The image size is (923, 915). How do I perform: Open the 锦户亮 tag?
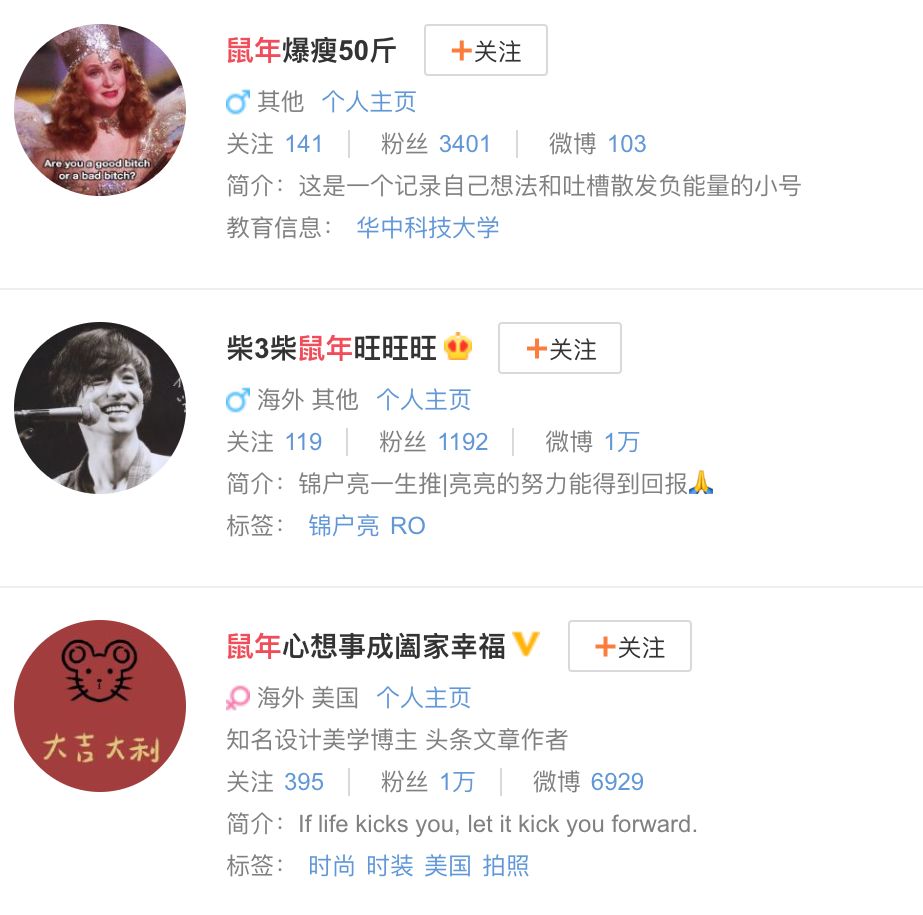(x=343, y=526)
